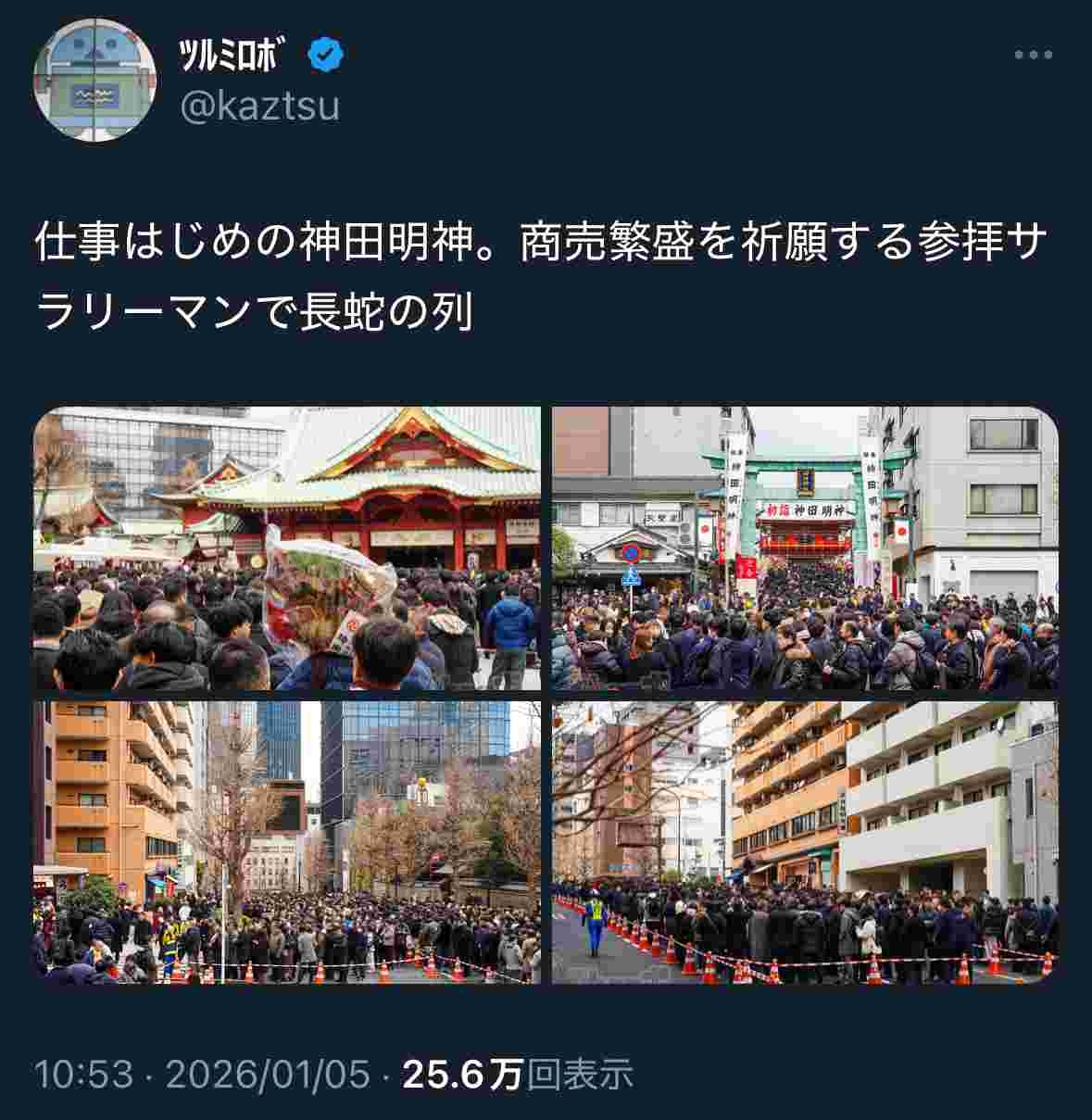
Task: Open ツルミロボ's profile avatar
Action: pos(95,81)
